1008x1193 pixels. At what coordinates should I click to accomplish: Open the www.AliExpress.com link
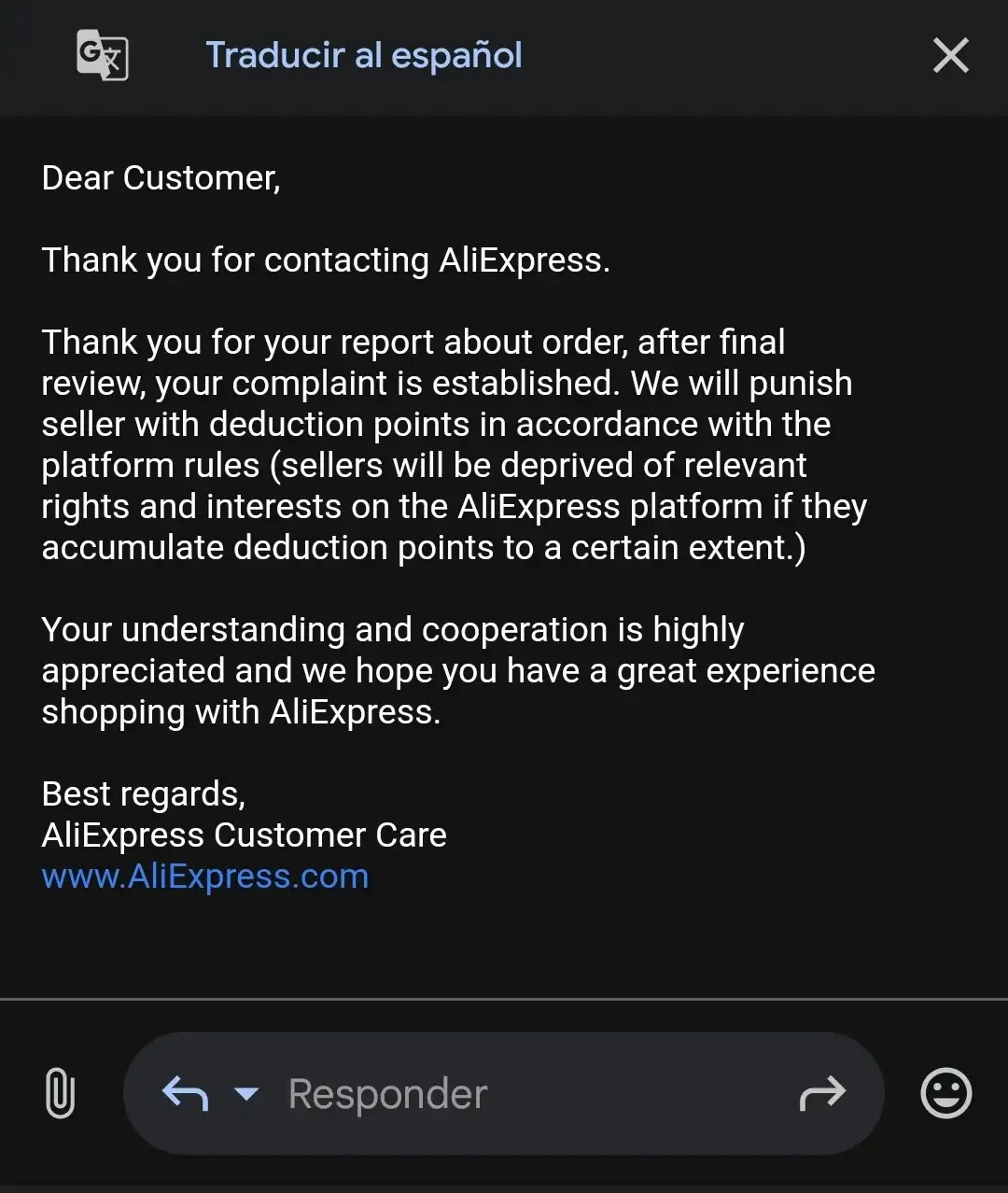tap(205, 877)
